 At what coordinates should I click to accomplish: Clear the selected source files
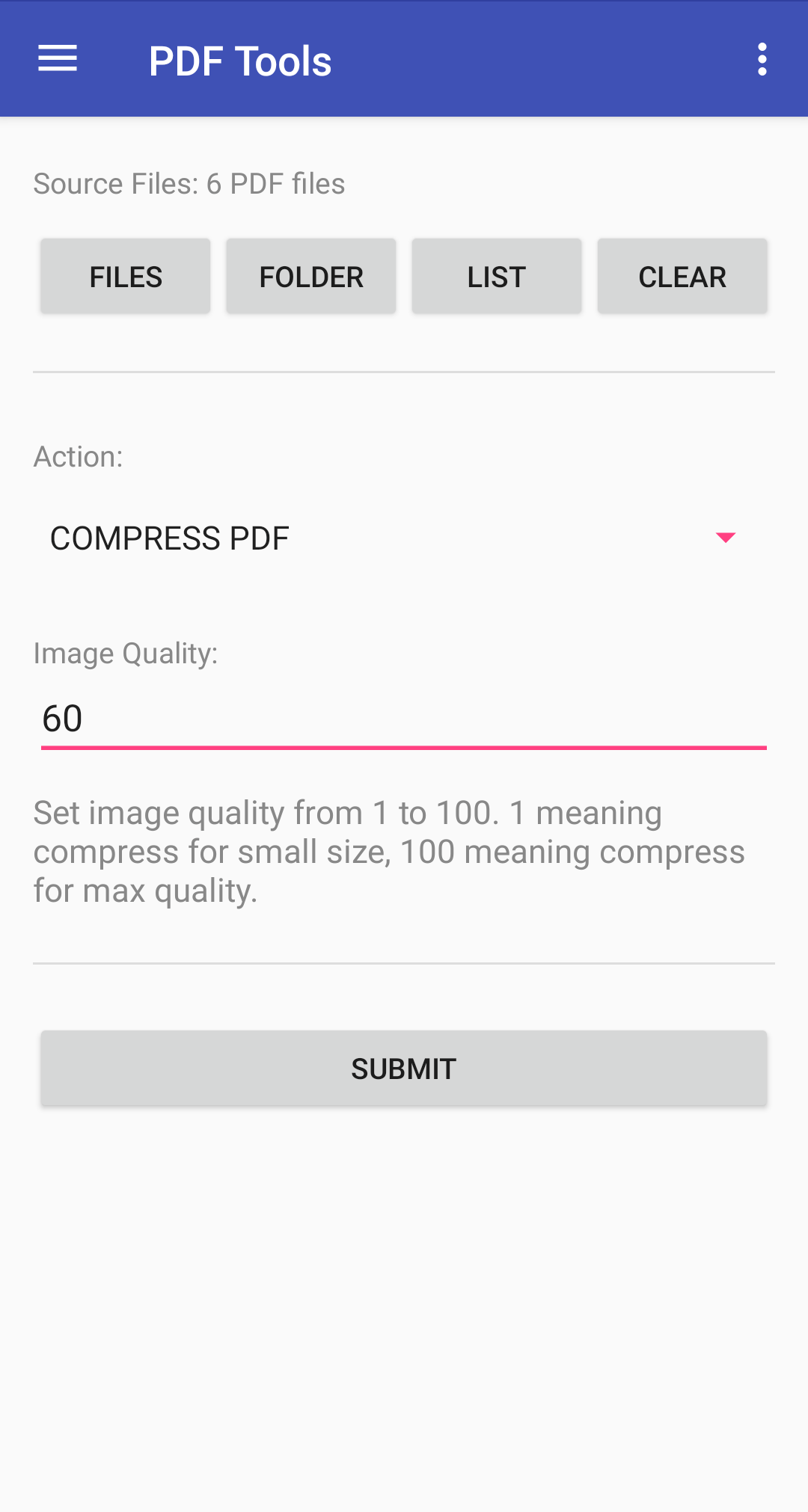pos(682,277)
